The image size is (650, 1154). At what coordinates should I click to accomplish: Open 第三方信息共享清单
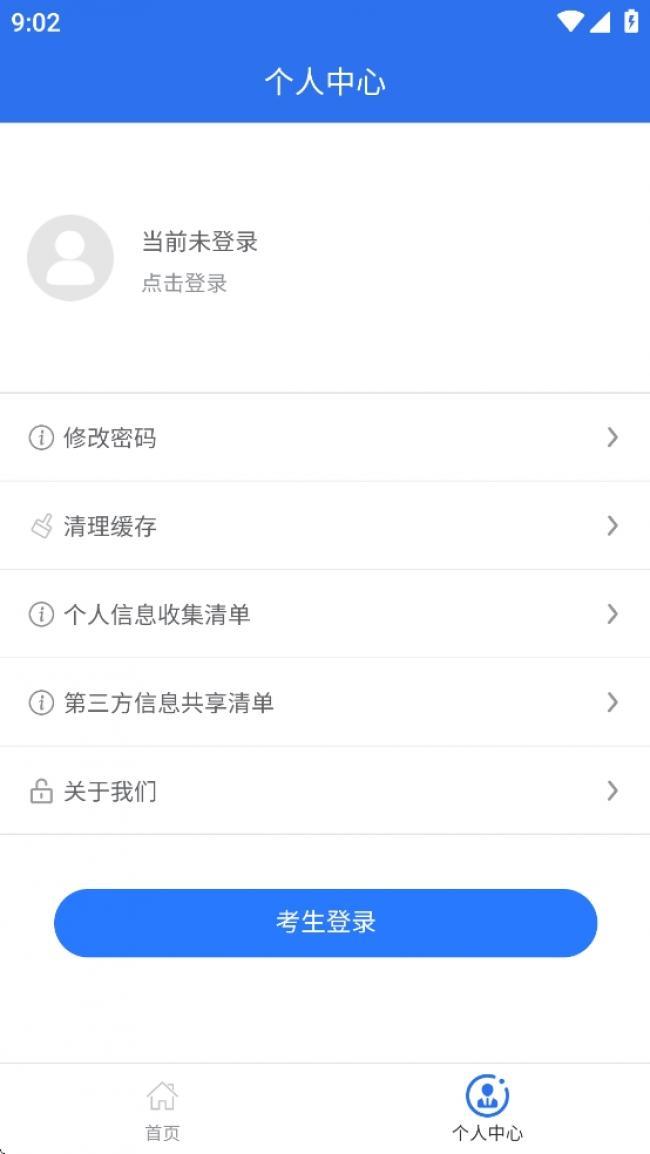[x=325, y=702]
